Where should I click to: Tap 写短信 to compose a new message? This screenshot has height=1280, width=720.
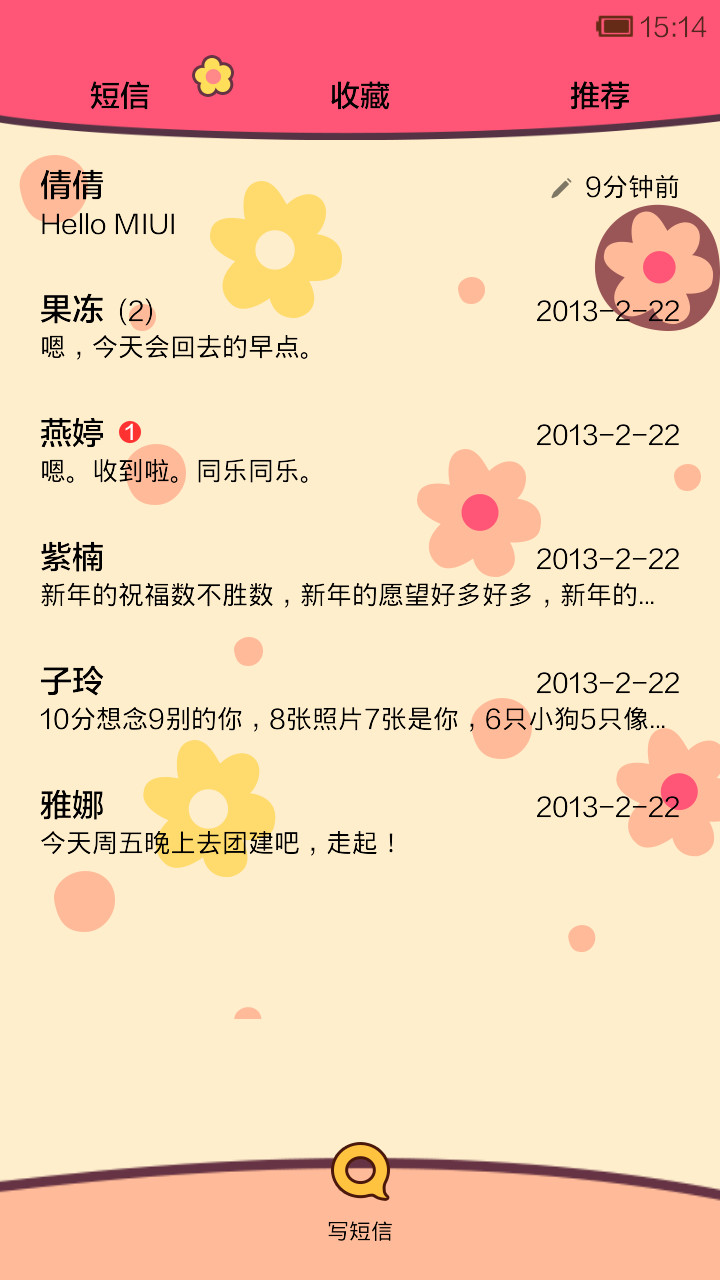(360, 1194)
